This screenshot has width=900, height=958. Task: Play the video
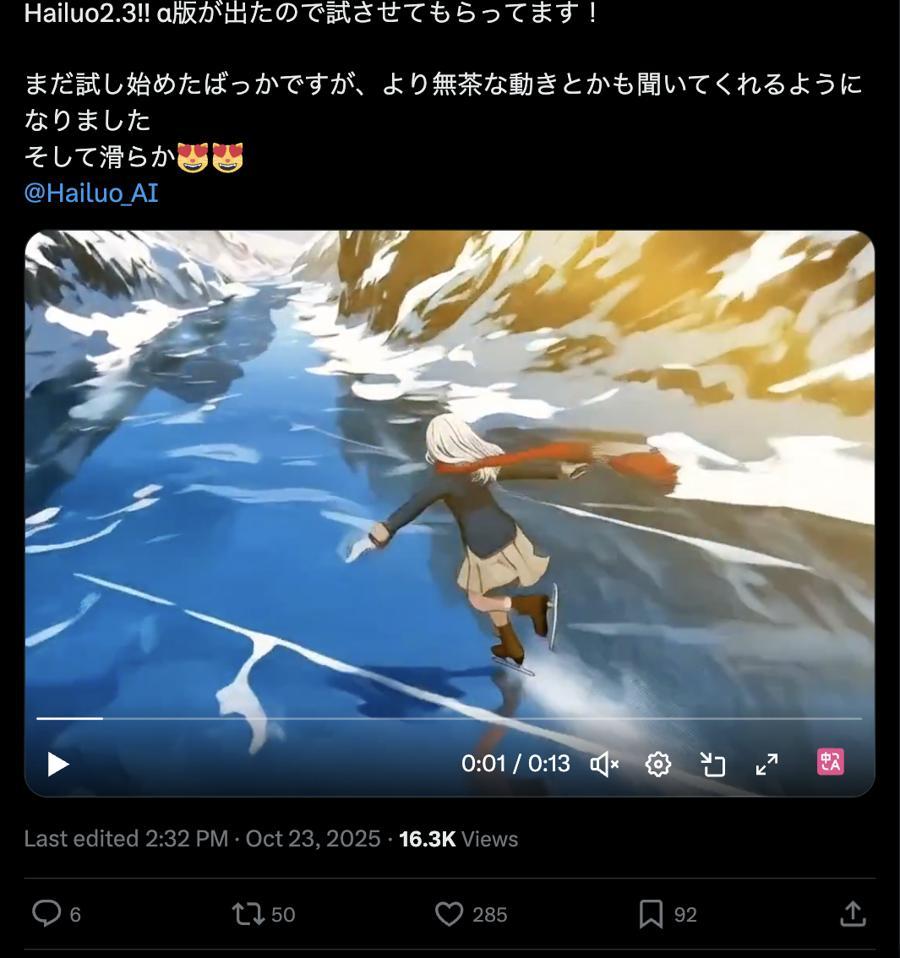(58, 764)
